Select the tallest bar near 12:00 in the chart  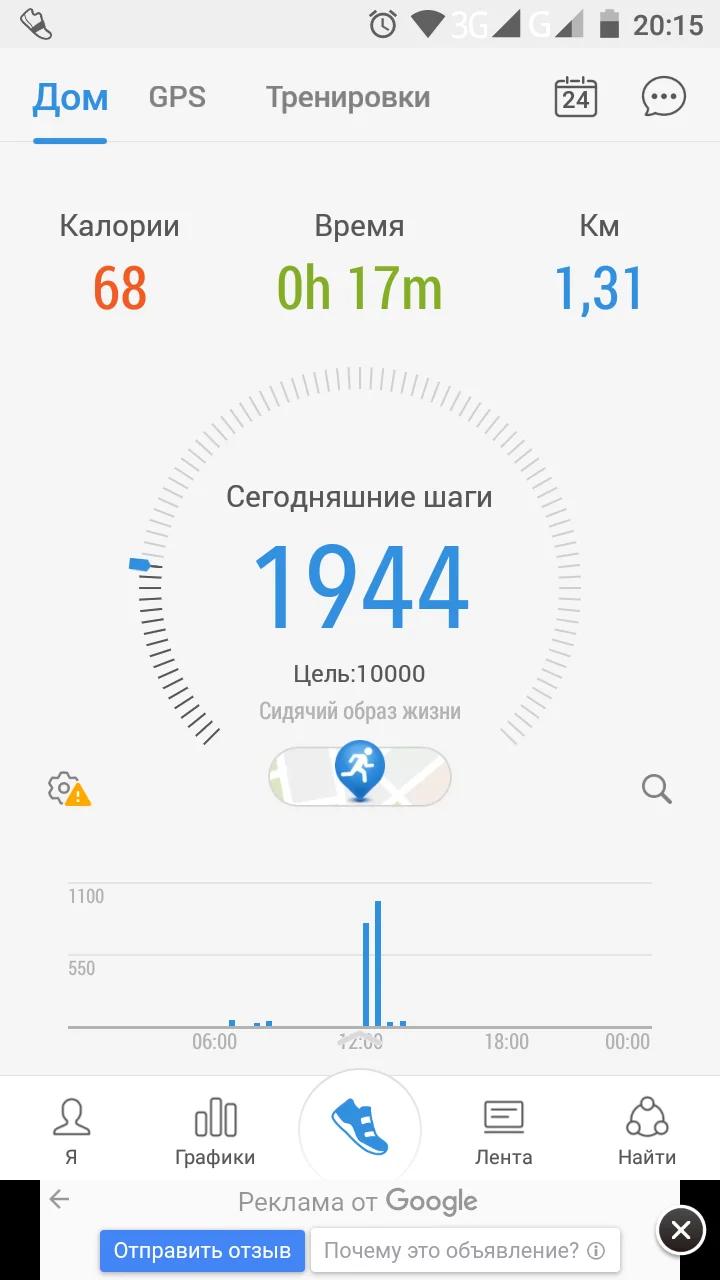[377, 960]
